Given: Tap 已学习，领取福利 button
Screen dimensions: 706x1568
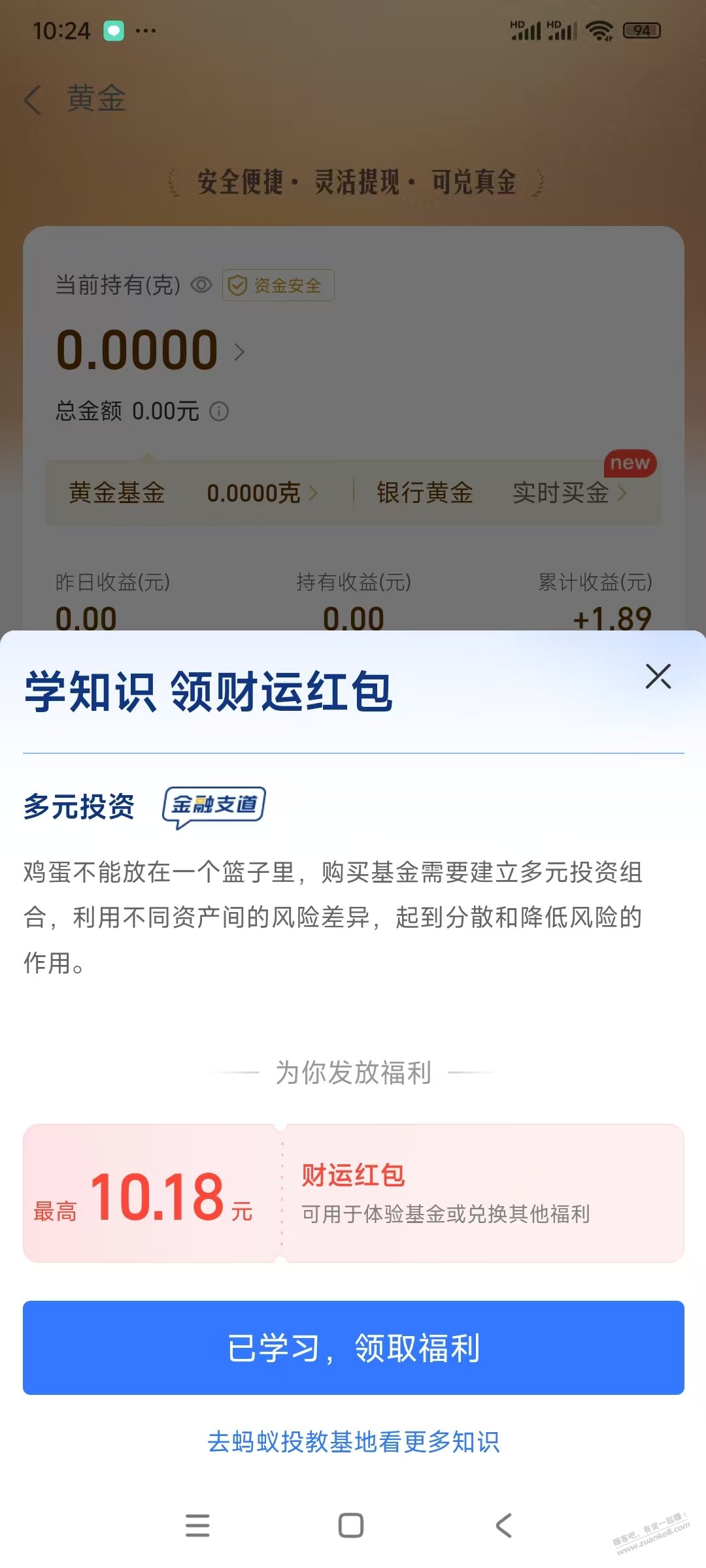Looking at the screenshot, I should pos(353,1347).
